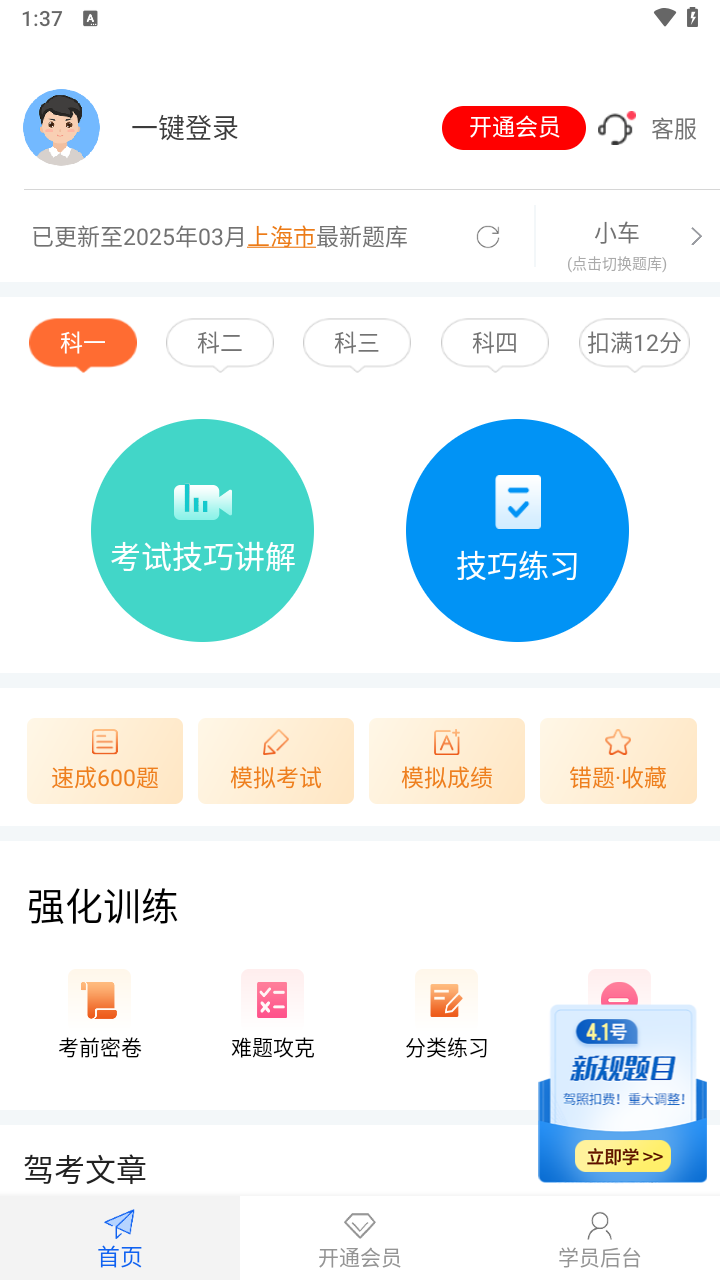This screenshot has height=1280, width=720.
Task: Open the 考试技巧讲解 video lesson
Action: coord(202,530)
